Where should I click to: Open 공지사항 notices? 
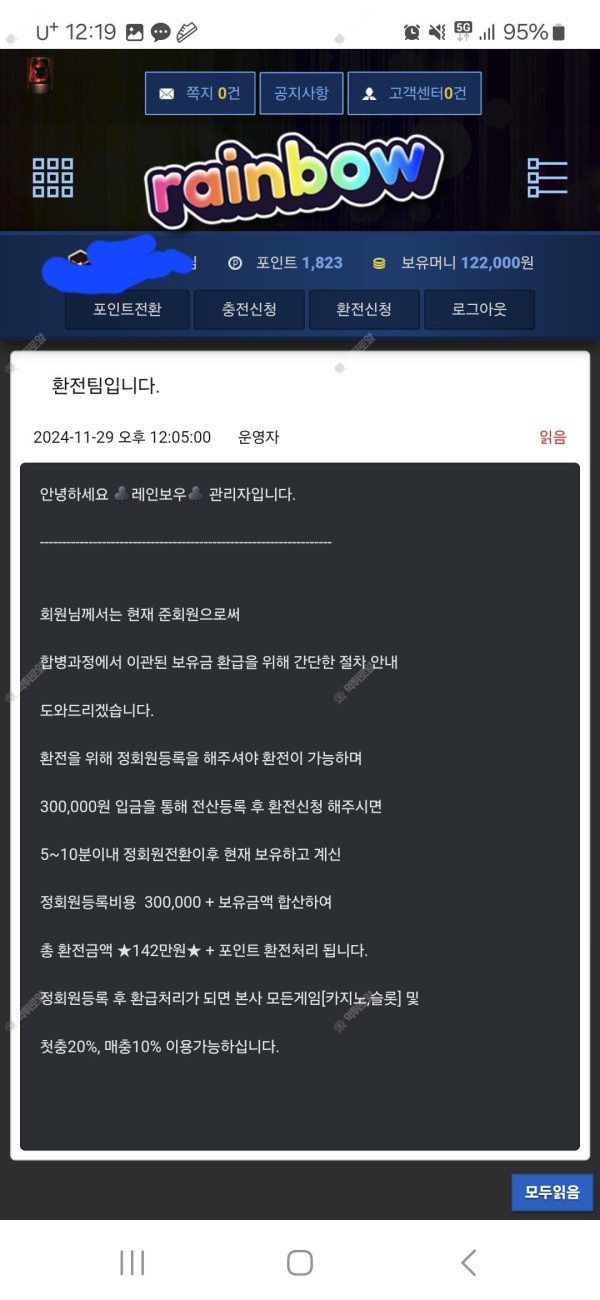coord(302,93)
